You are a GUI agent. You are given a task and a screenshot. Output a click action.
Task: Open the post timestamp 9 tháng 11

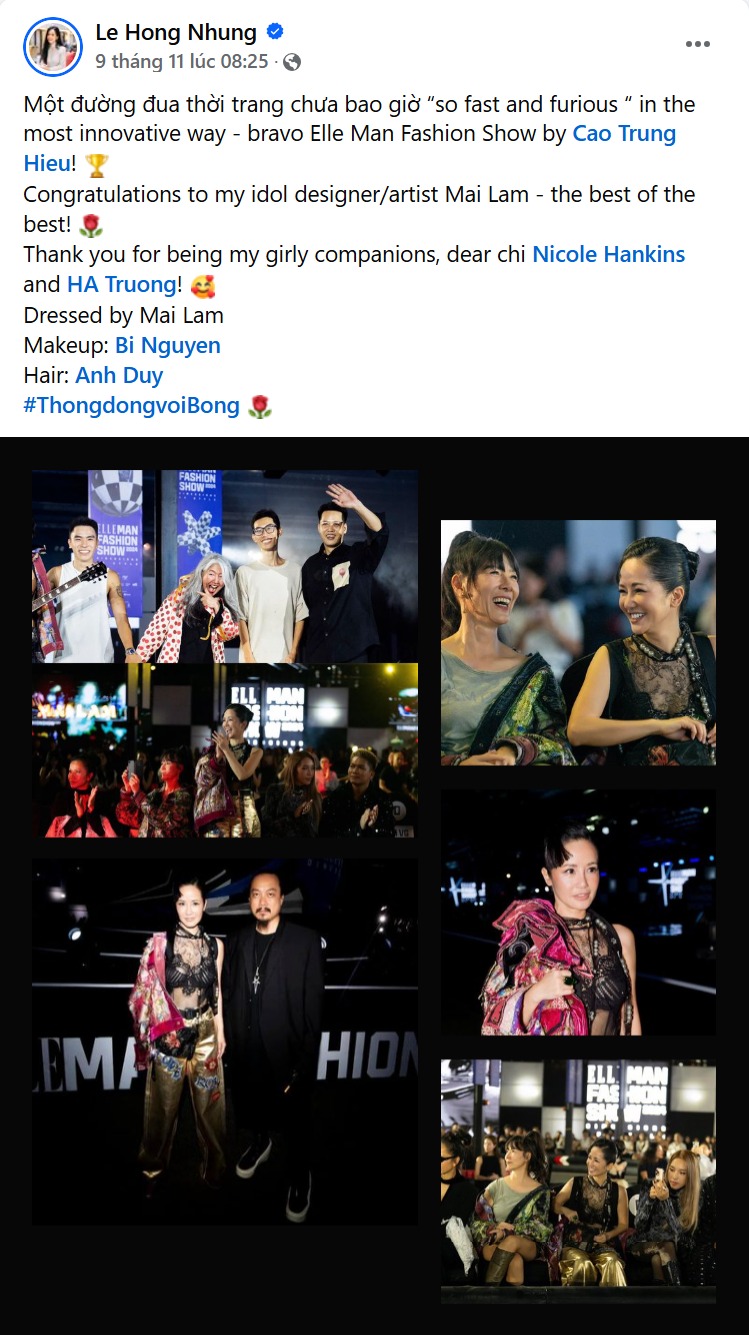182,62
